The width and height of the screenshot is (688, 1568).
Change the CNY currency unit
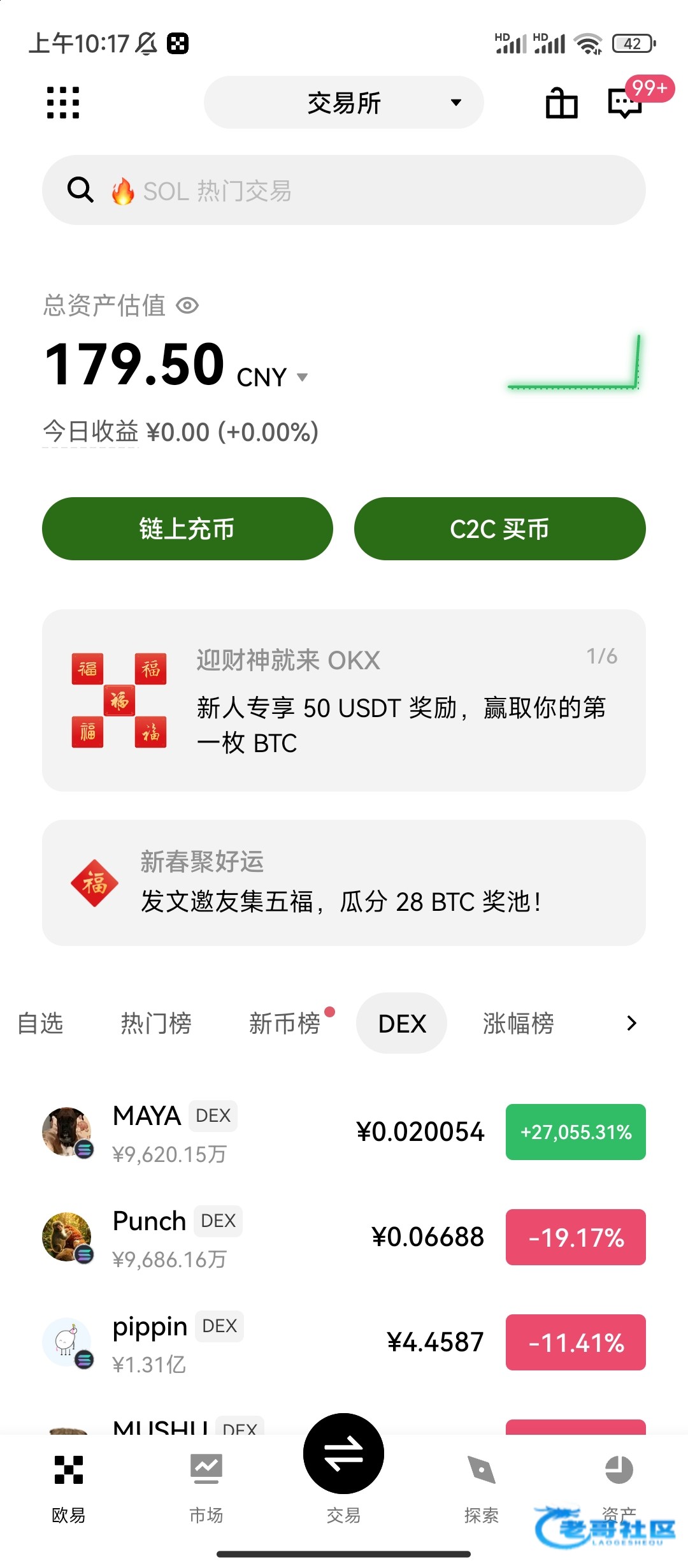[273, 377]
